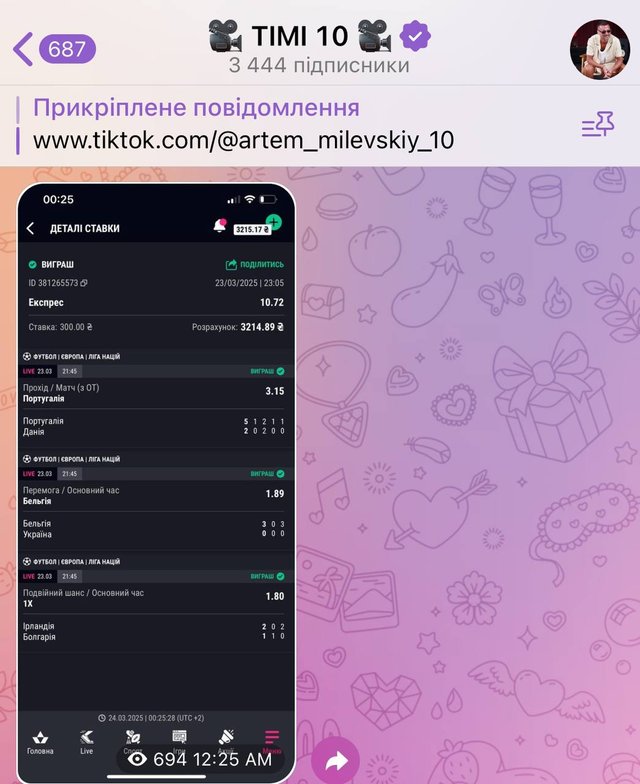
Task: Forward the screenshot post
Action: [x=336, y=760]
